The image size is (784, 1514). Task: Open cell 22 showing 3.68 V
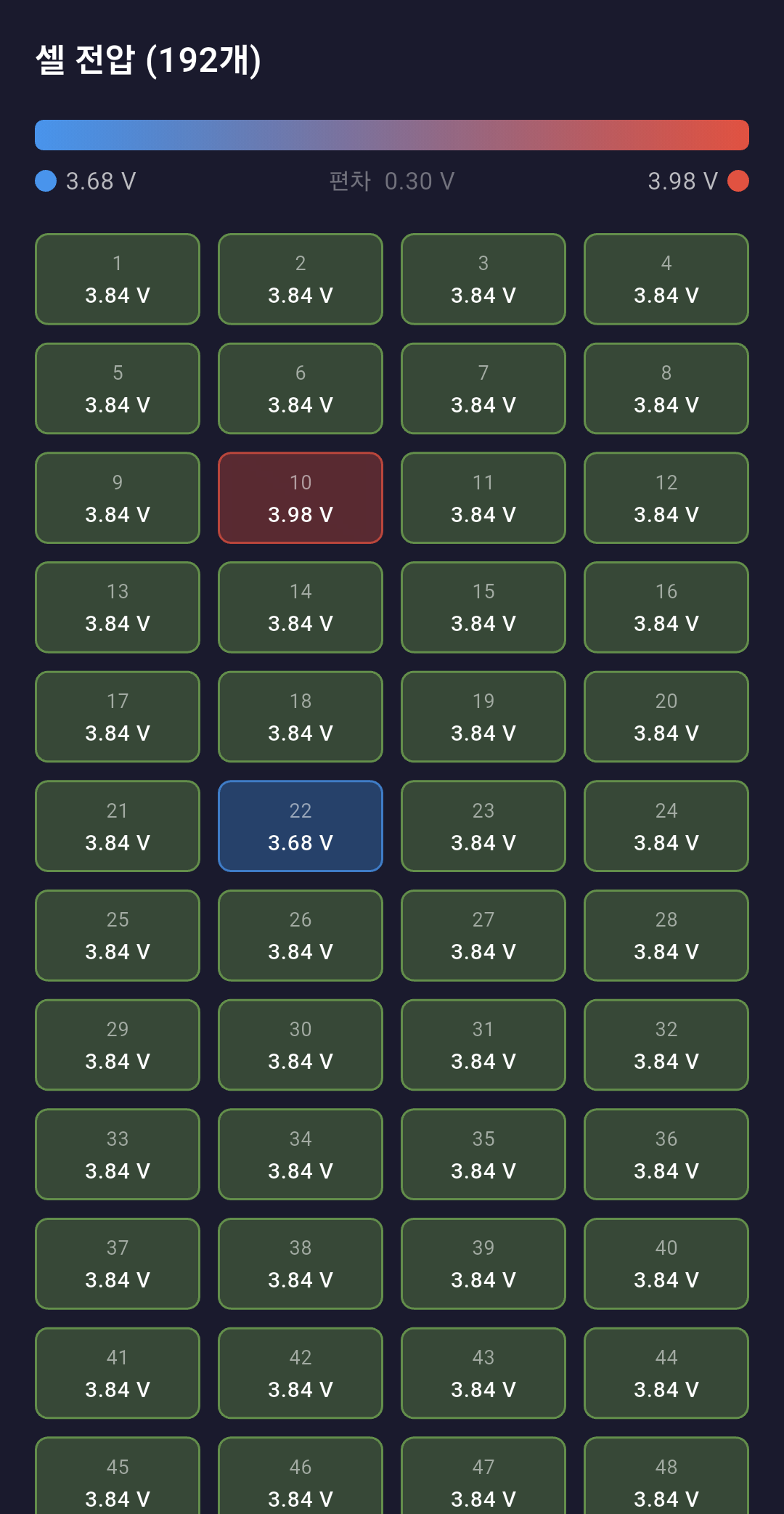[301, 826]
